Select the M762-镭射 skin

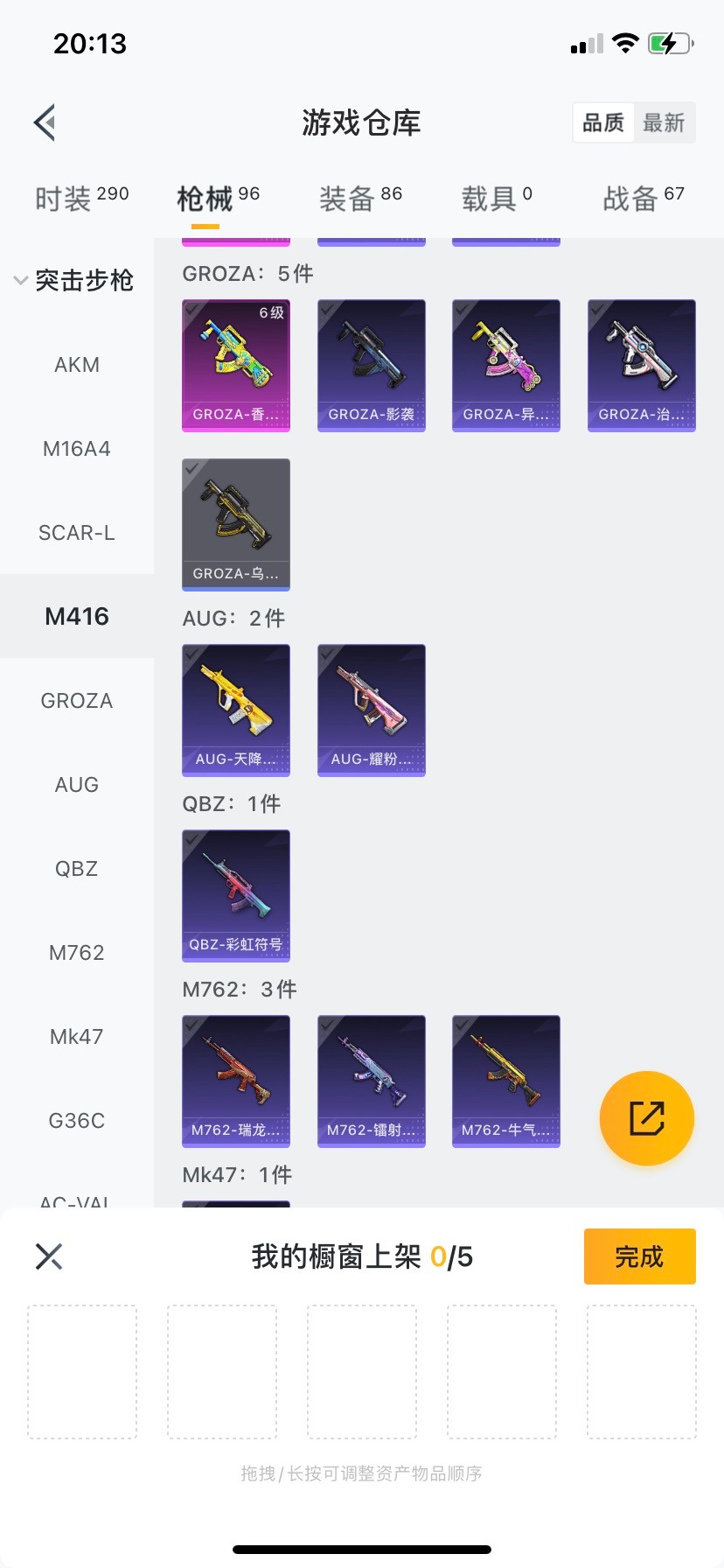click(371, 1081)
